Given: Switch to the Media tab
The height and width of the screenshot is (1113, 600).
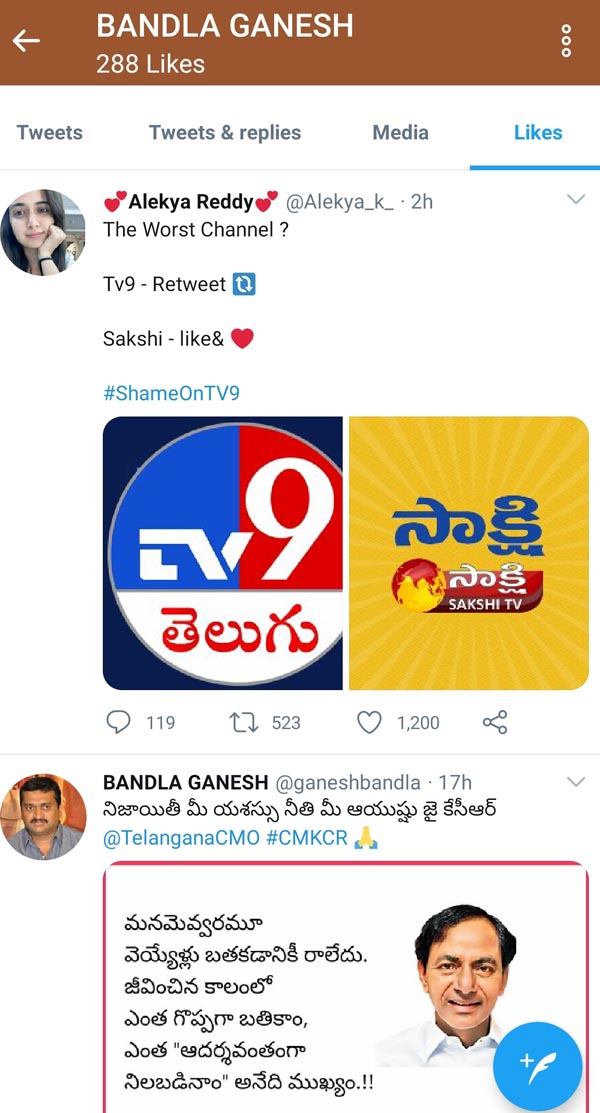Looking at the screenshot, I should pyautogui.click(x=400, y=132).
